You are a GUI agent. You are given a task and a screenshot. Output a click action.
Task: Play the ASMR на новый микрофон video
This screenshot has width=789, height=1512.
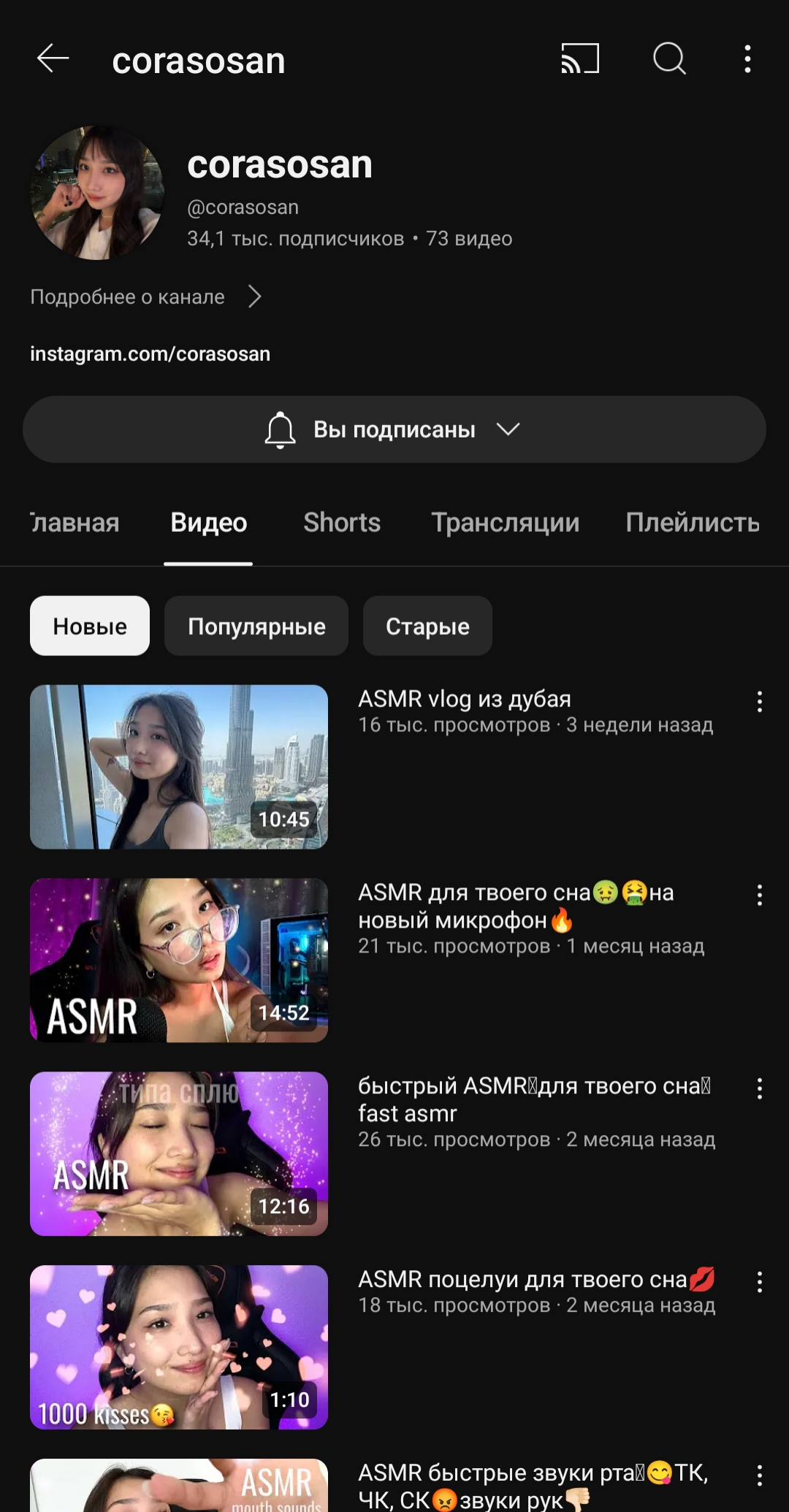click(x=179, y=960)
